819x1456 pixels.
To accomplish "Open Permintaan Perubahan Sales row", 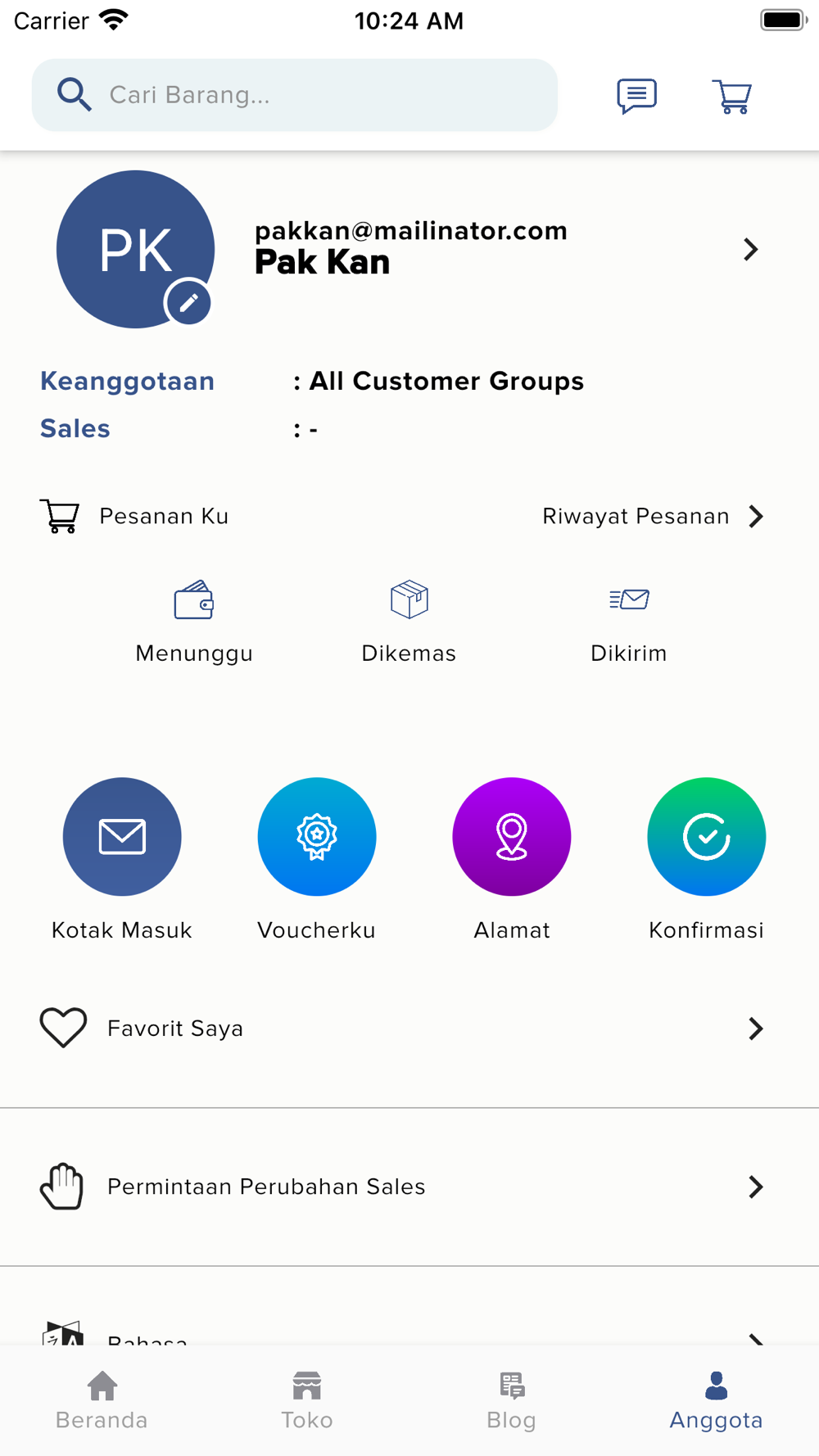I will tap(409, 1187).
